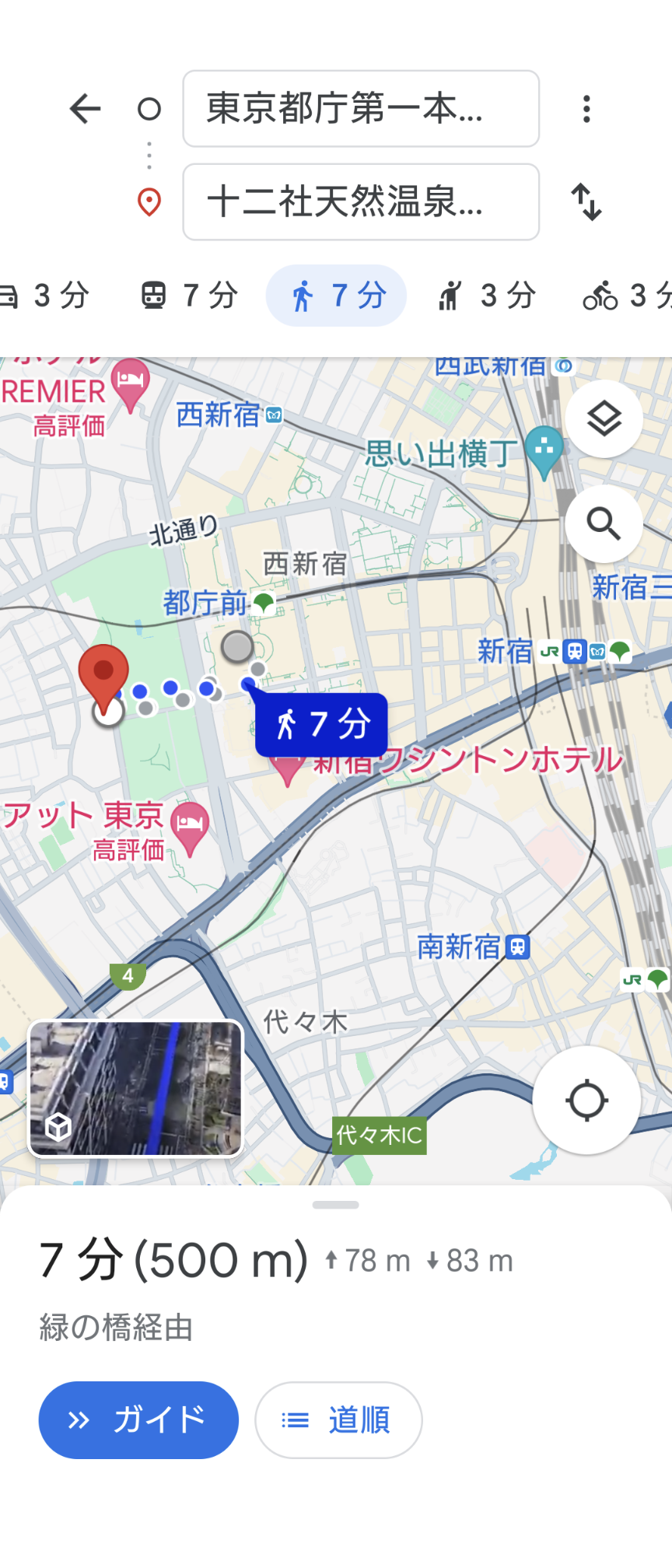Image resolution: width=672 pixels, height=1568 pixels.
Task: Start navigation with the ガイド button
Action: point(138,1420)
